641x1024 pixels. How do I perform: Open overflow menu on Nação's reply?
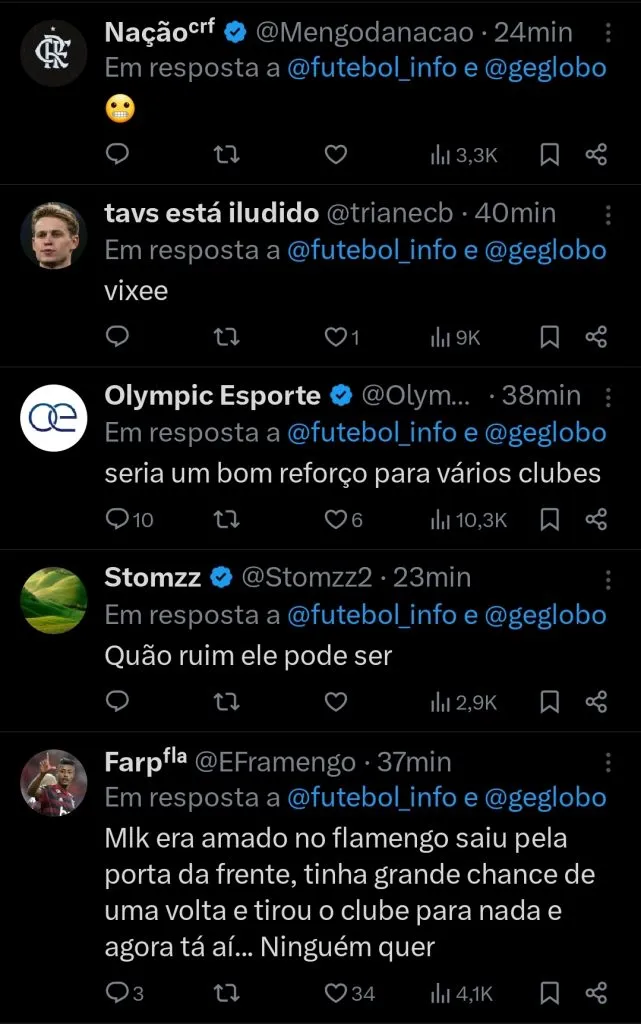[609, 34]
